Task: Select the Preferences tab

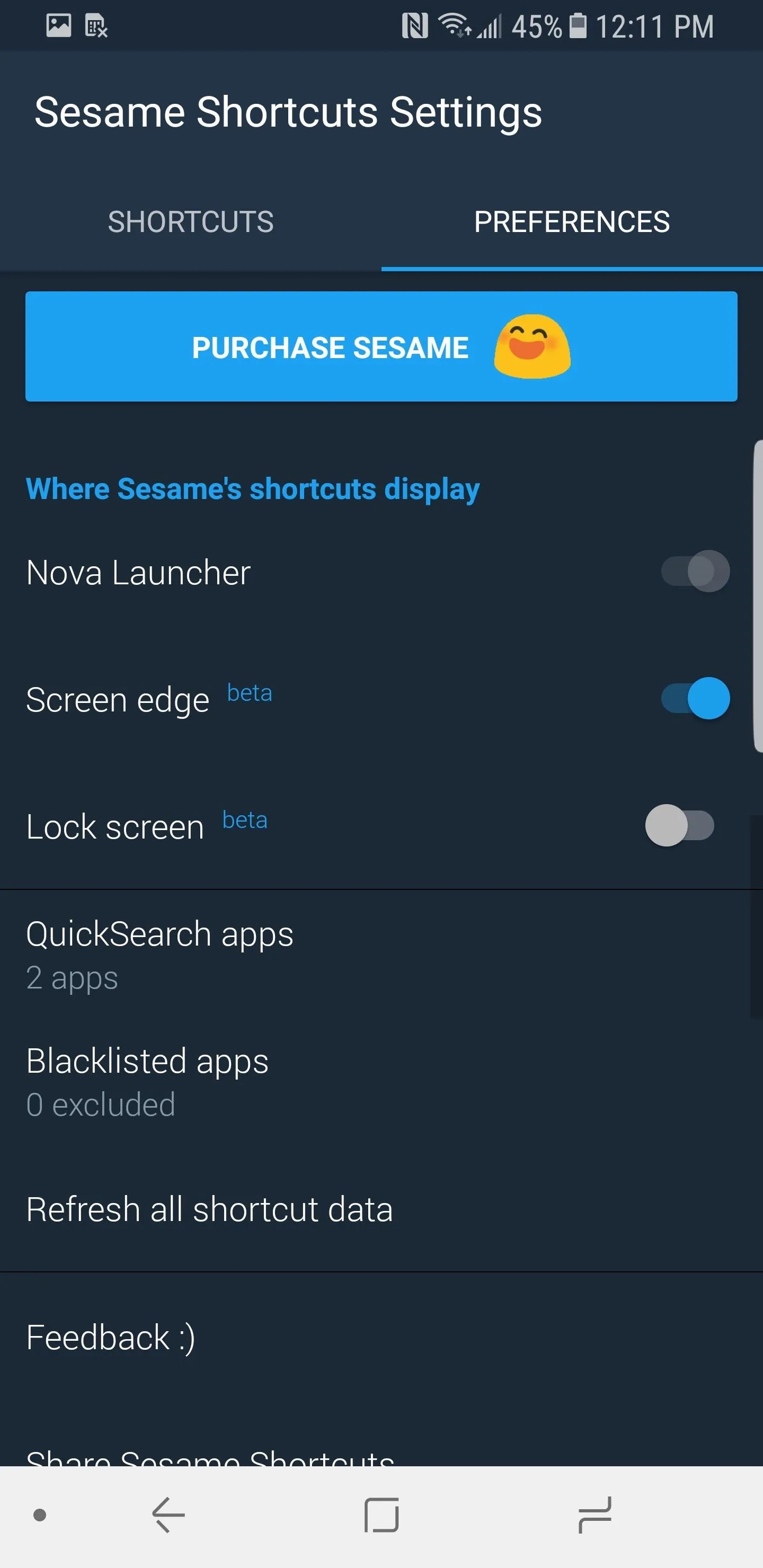Action: click(x=572, y=221)
